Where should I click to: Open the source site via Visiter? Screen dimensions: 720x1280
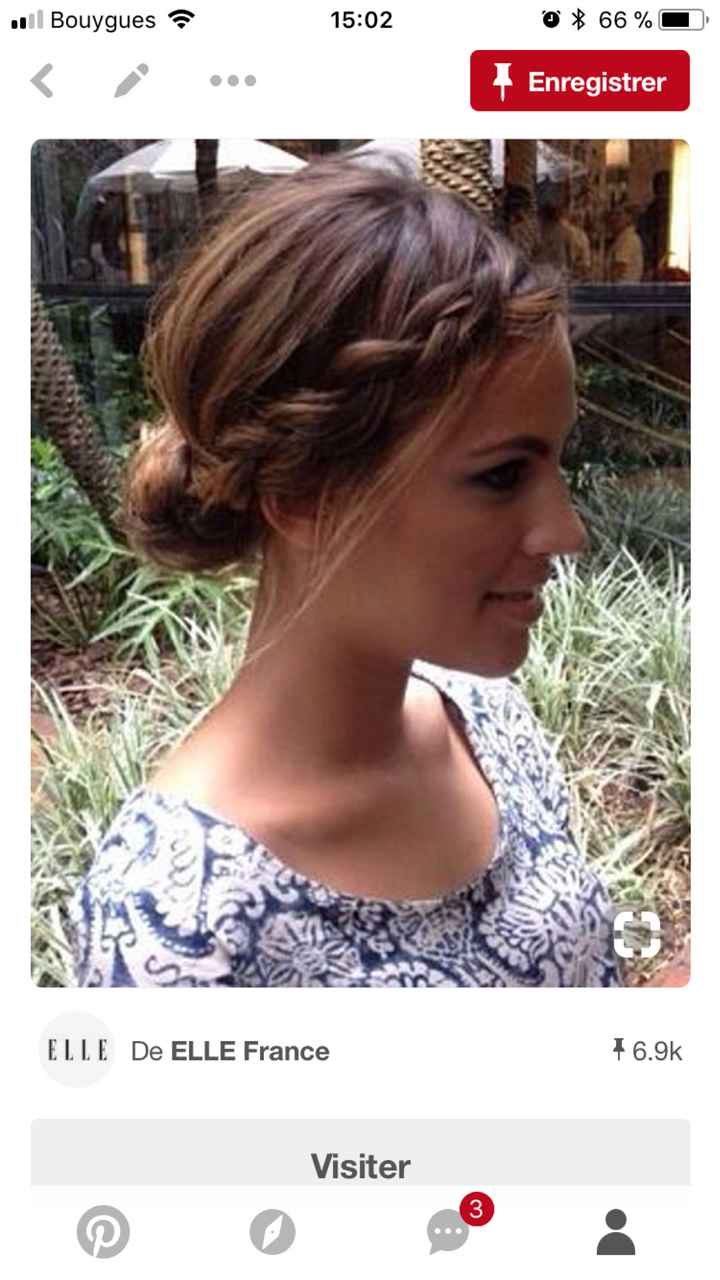pos(360,1166)
